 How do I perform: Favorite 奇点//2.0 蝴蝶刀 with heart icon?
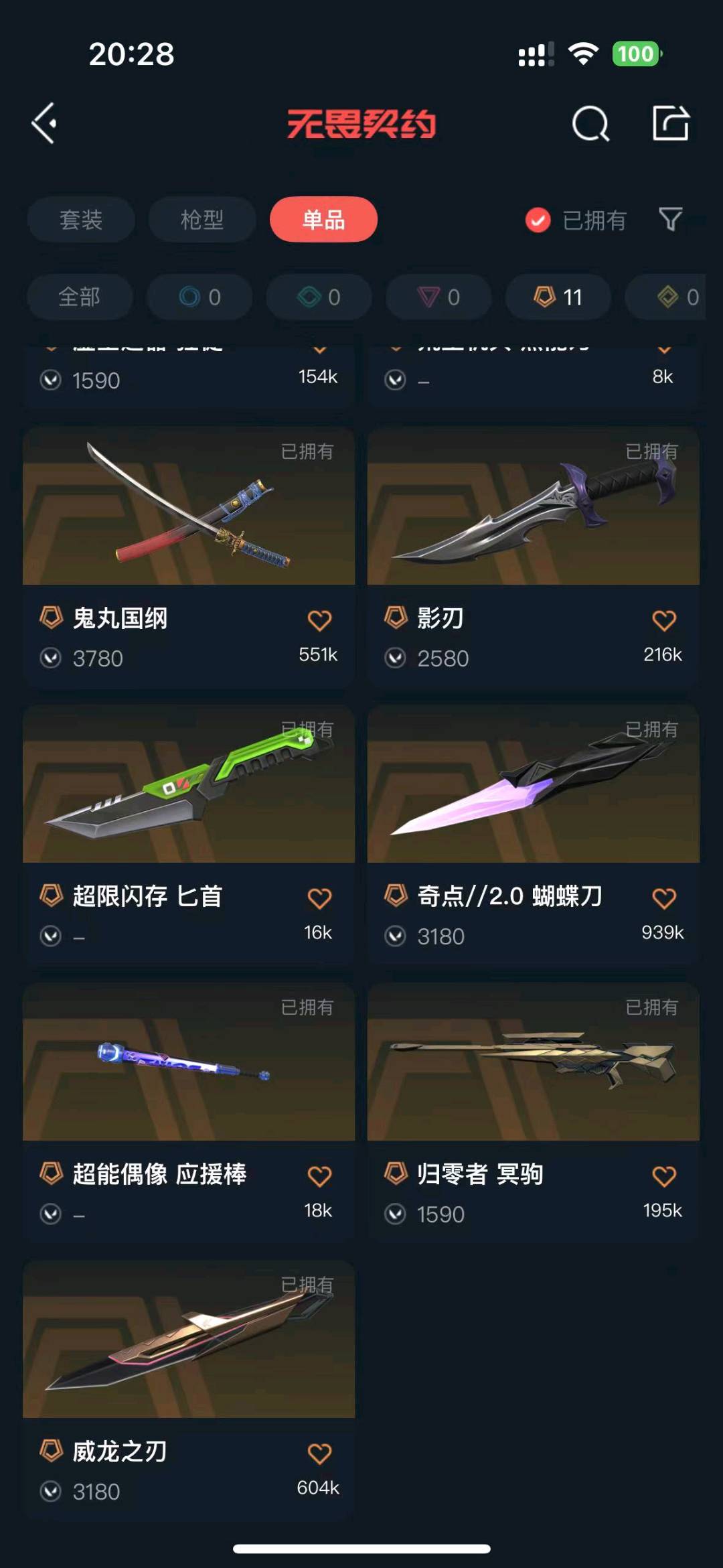pos(664,898)
